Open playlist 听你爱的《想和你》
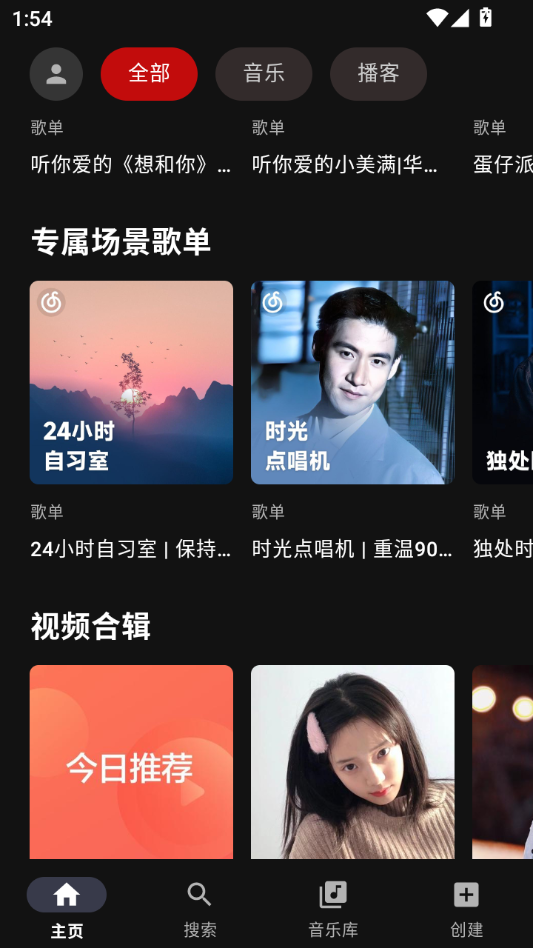The image size is (533, 948). 131,164
